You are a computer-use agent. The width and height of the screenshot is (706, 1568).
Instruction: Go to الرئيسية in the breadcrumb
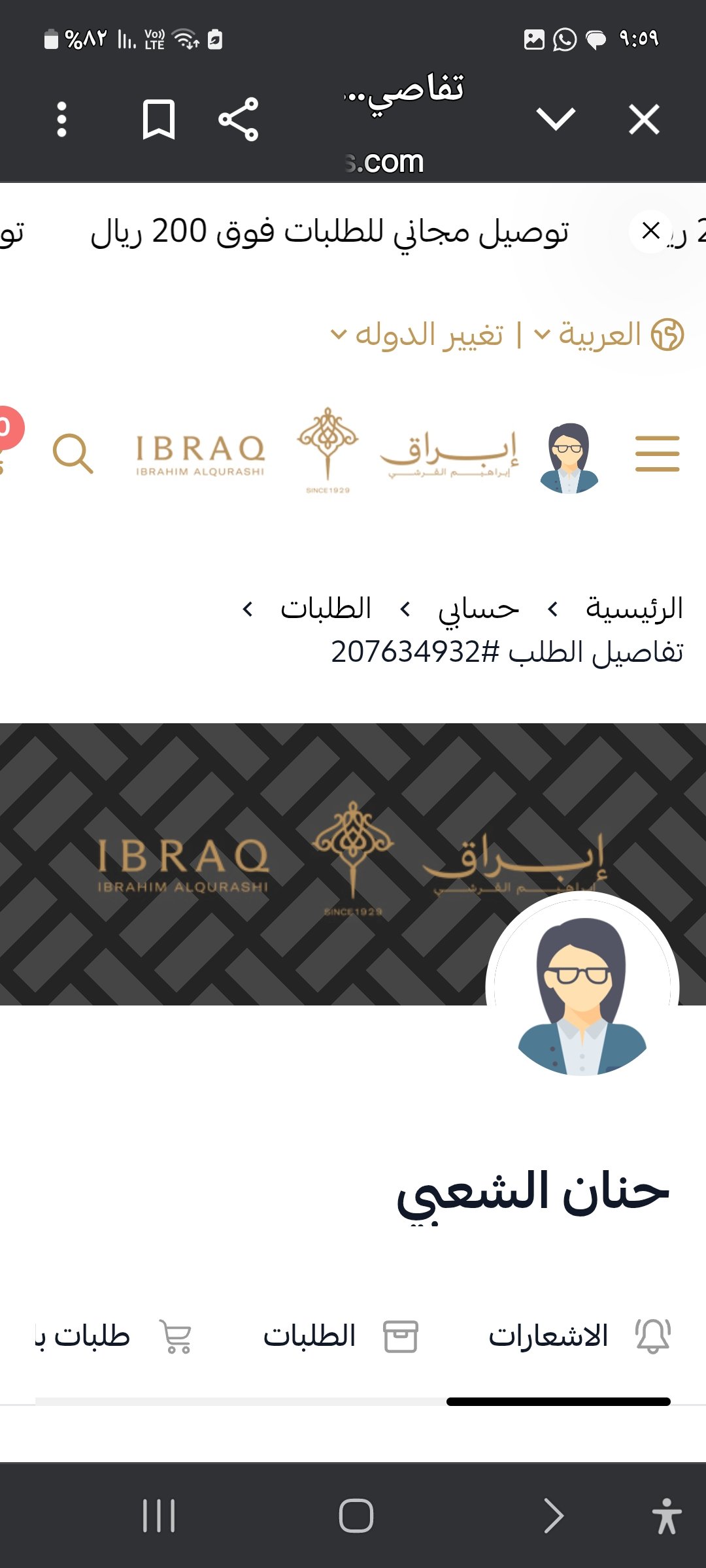[x=634, y=609]
